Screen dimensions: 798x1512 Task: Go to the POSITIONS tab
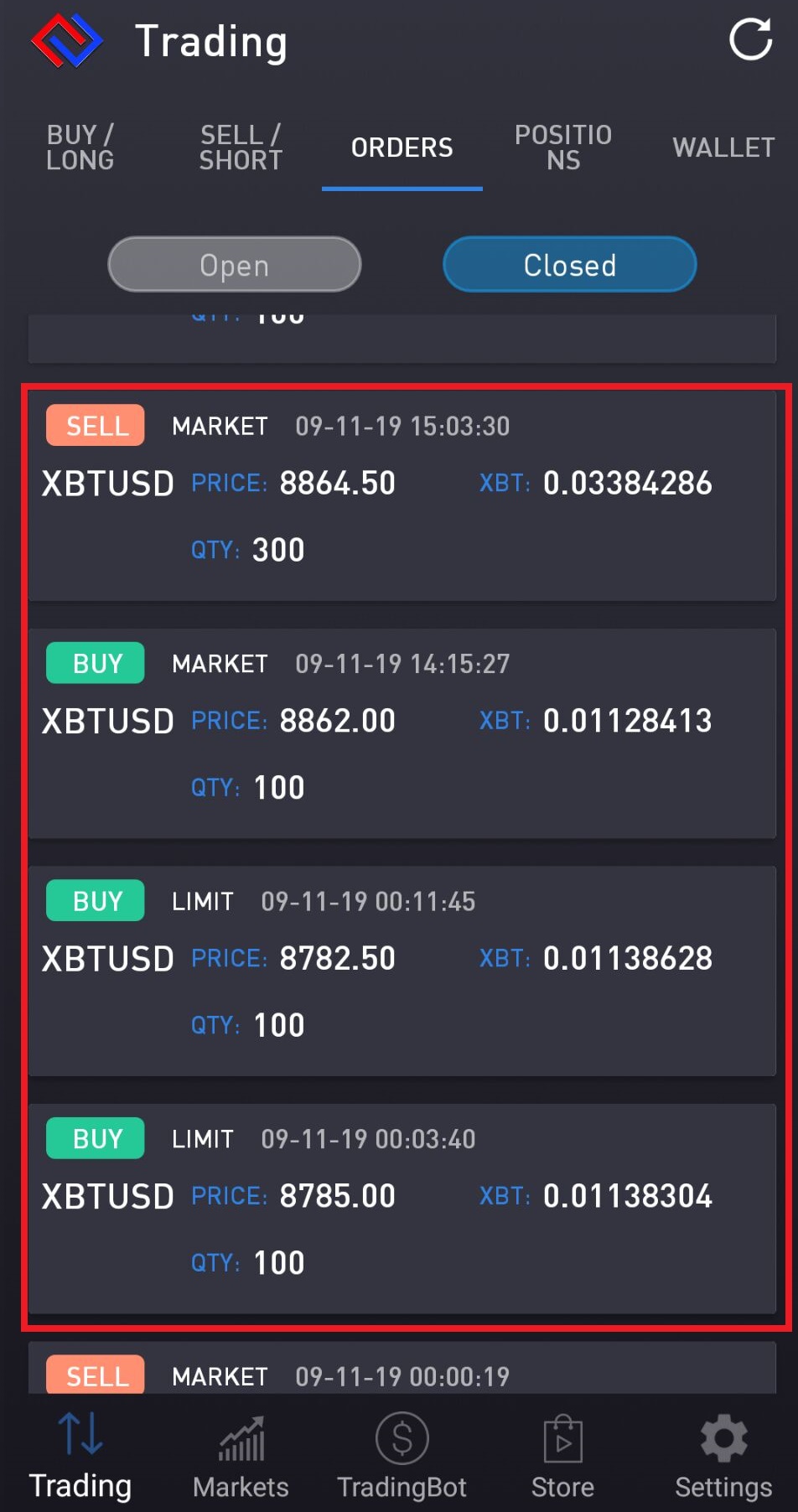563,148
